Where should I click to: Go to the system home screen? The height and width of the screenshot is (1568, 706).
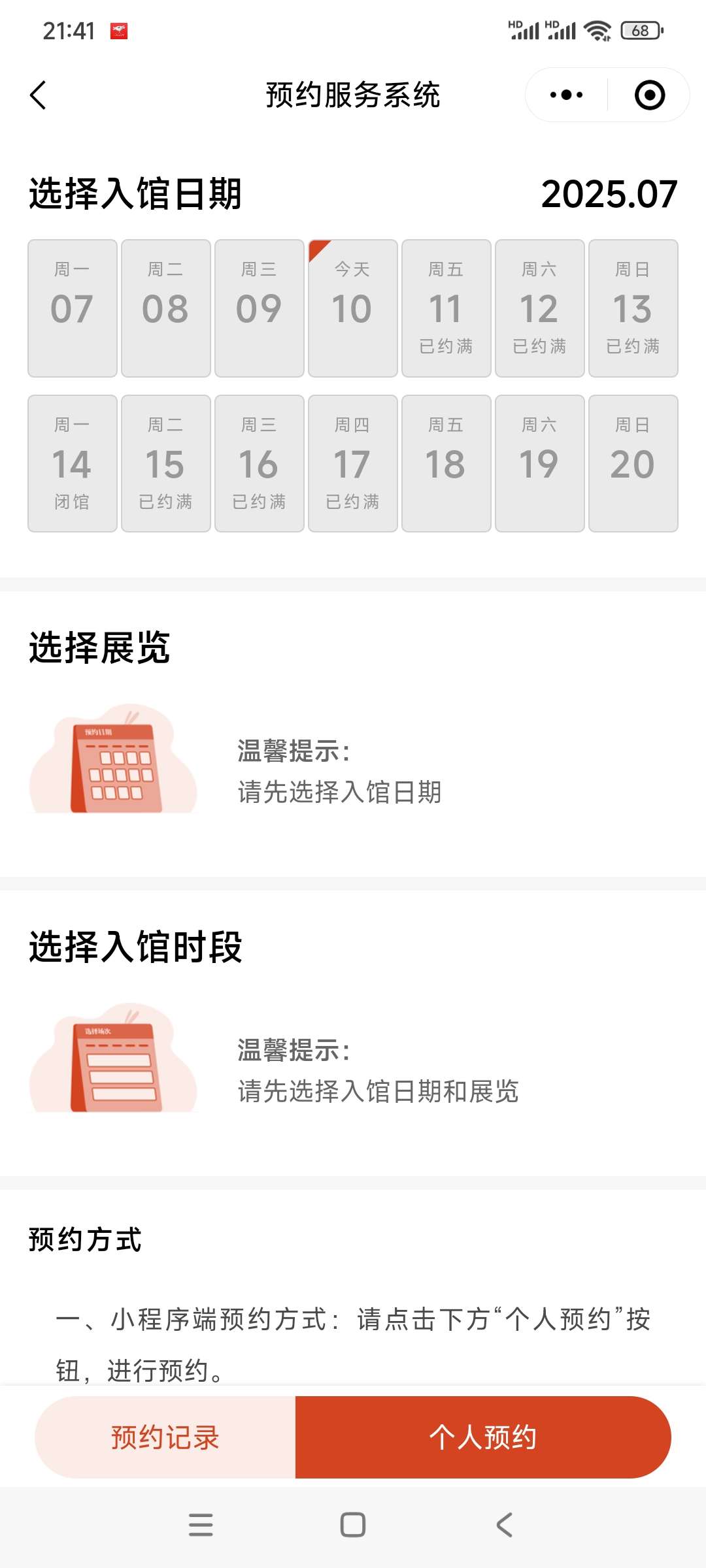point(353,1525)
